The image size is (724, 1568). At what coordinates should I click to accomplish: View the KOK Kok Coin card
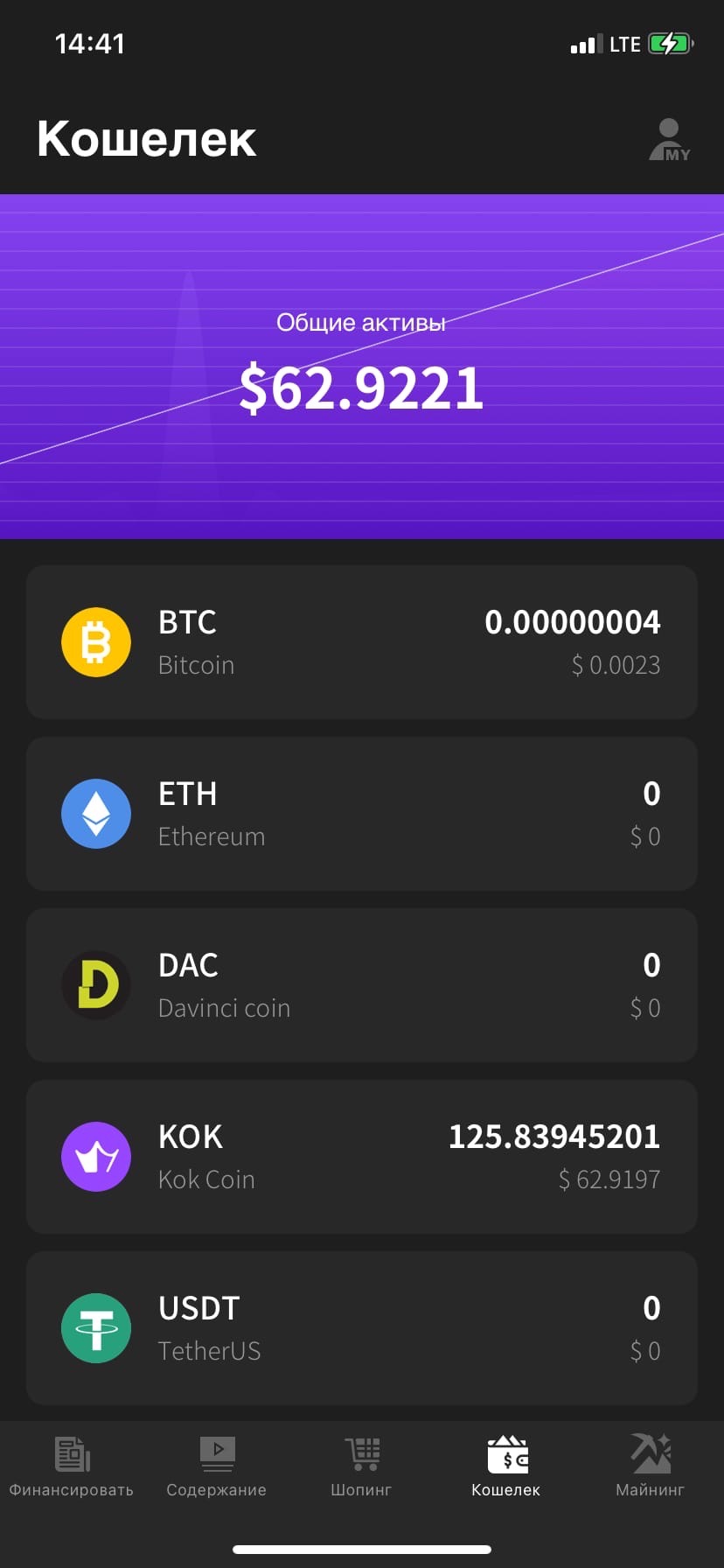(x=362, y=1157)
